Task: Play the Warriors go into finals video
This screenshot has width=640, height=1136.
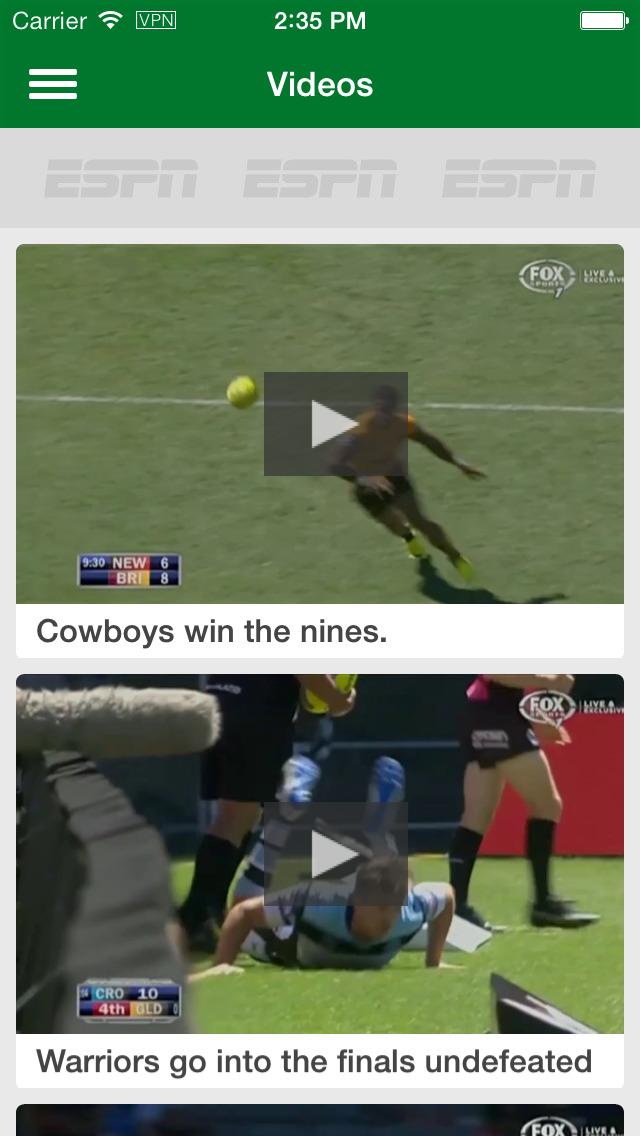Action: click(335, 854)
